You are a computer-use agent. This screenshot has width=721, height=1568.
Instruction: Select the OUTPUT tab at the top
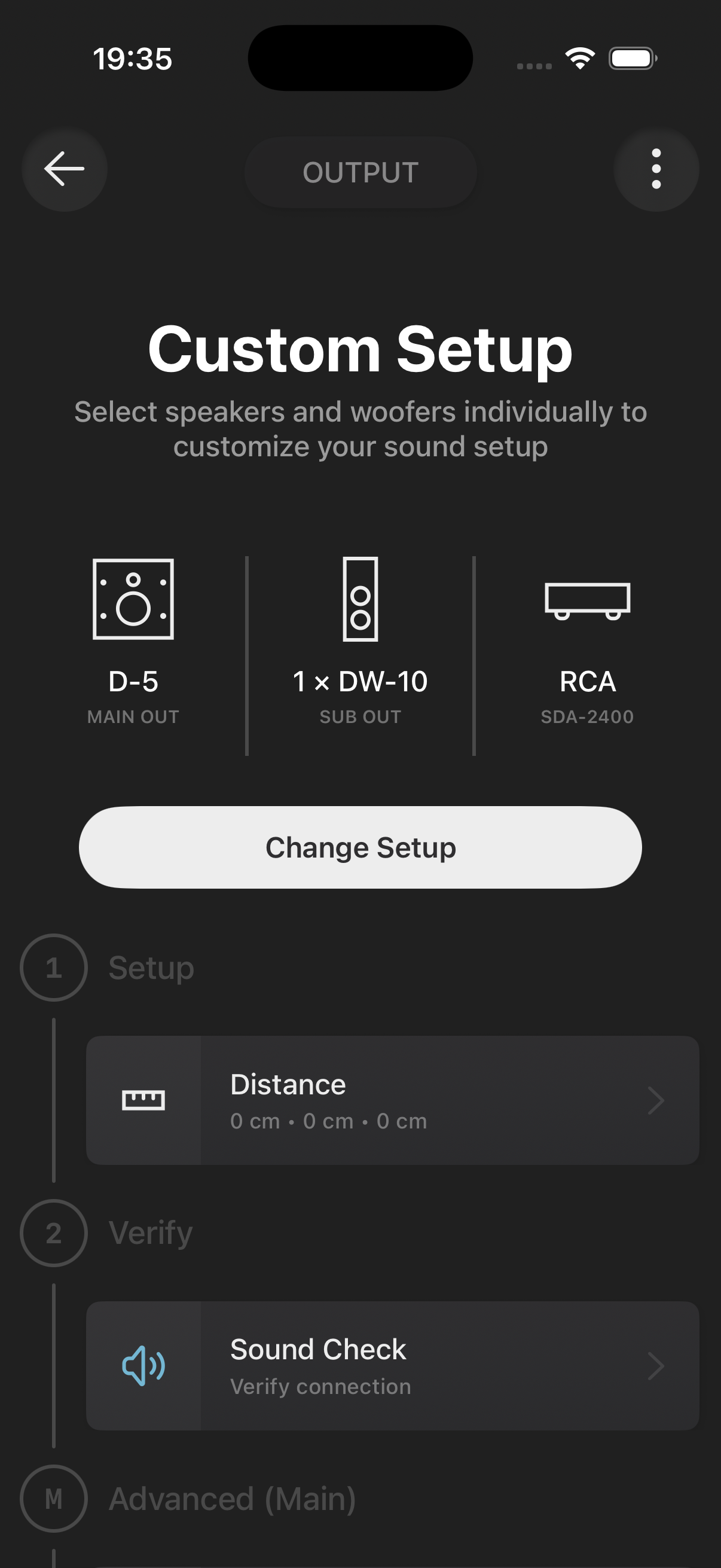[x=360, y=172]
